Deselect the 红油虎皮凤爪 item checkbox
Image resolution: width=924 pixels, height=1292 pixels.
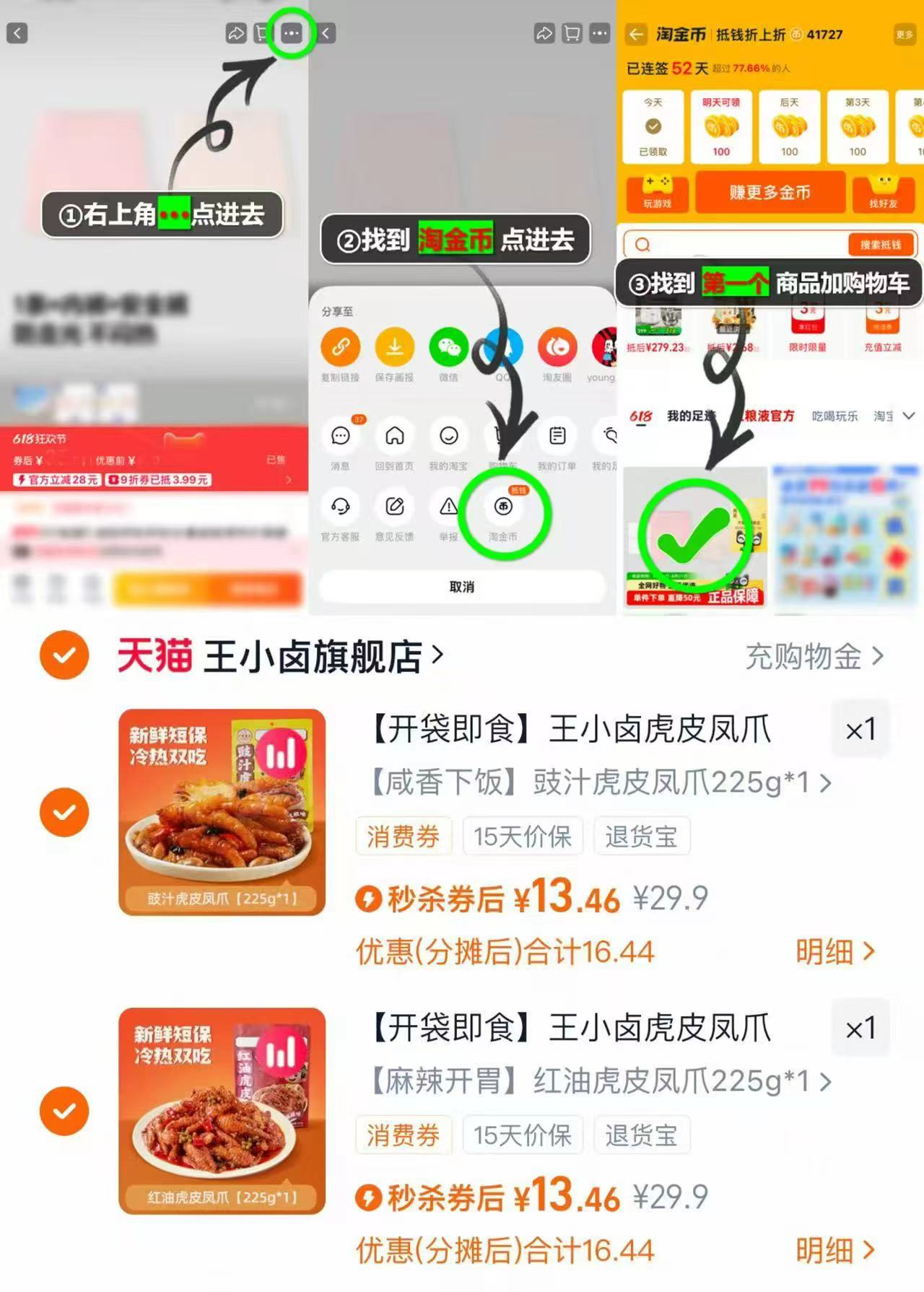pos(64,1111)
